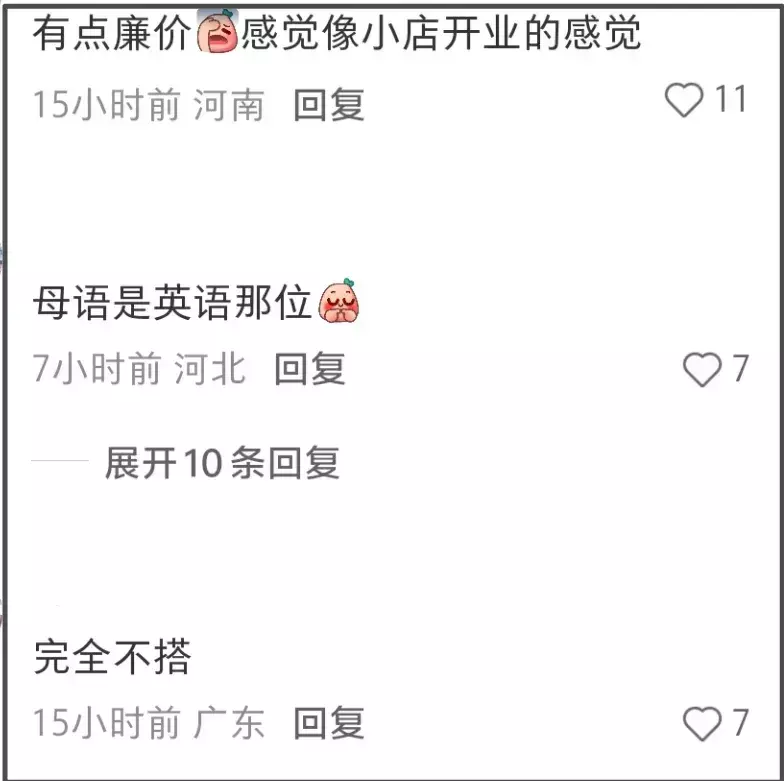The image size is (784, 781).
Task: Like the comment "母语是英语那位"
Action: click(702, 369)
